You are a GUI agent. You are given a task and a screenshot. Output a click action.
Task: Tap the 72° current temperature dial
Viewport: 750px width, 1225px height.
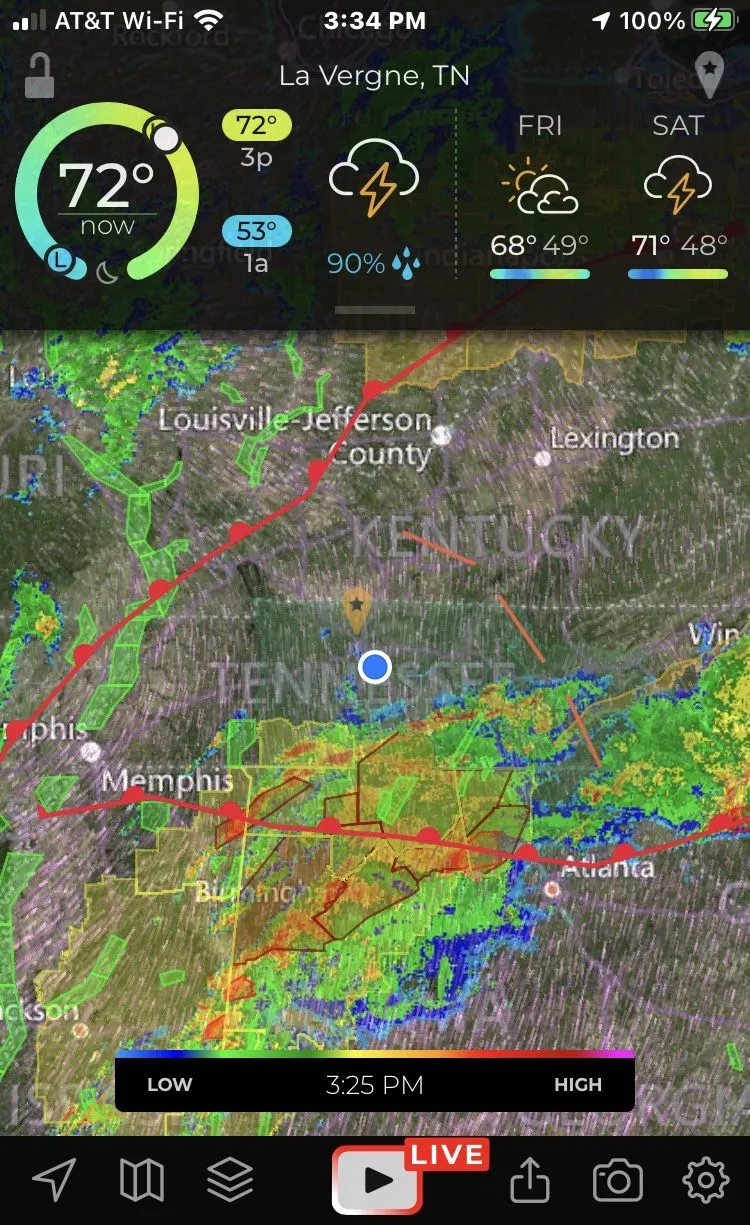(x=106, y=194)
